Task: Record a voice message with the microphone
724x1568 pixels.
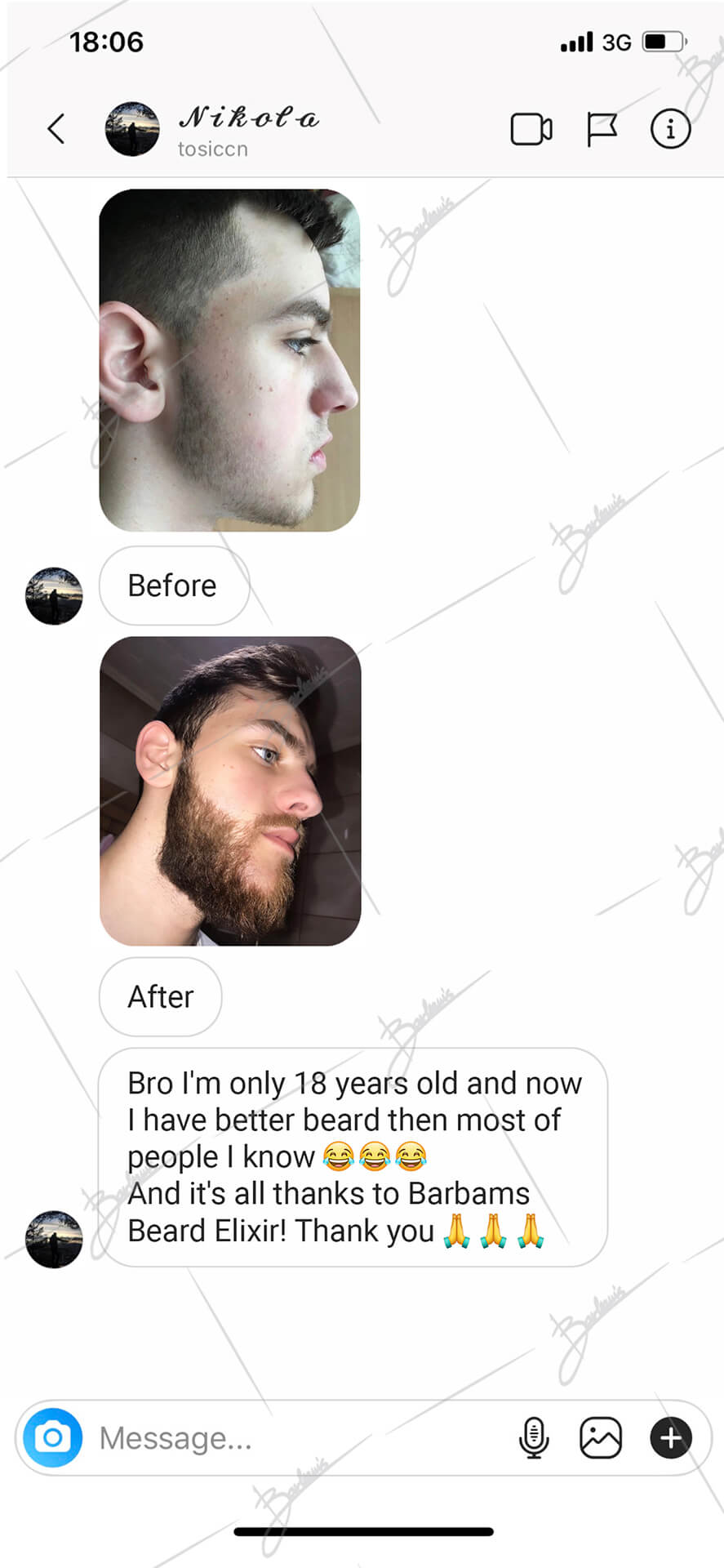Action: pos(534,1438)
